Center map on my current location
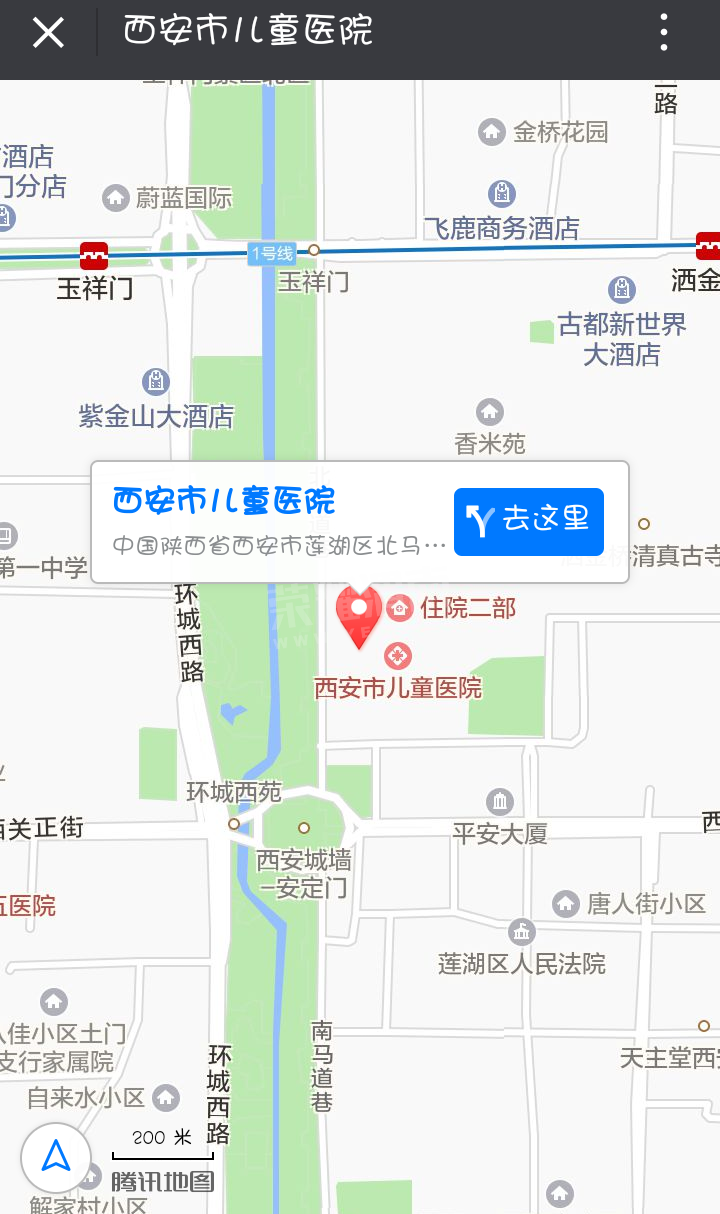720x1214 pixels. (56, 1157)
